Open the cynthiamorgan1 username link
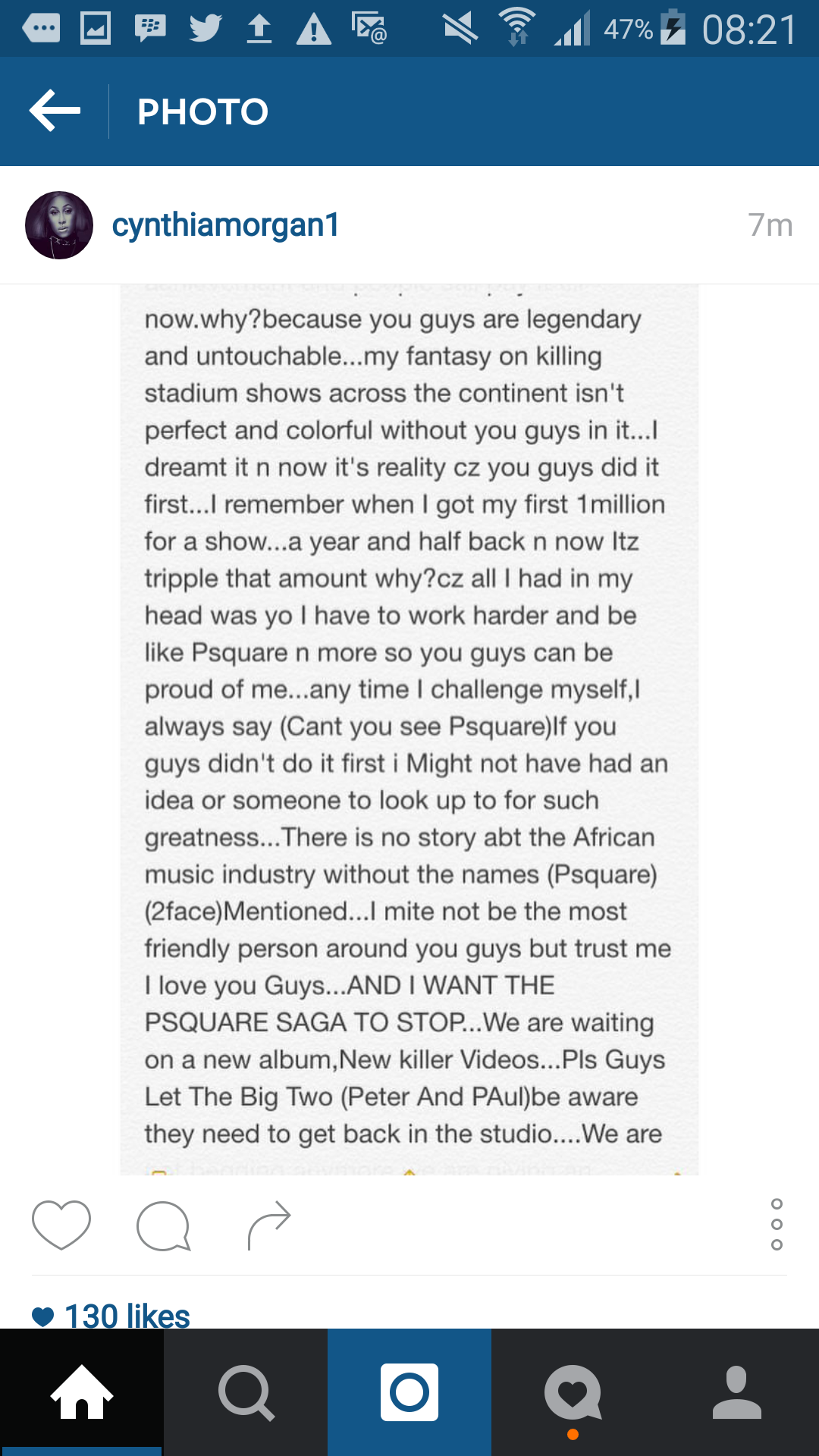This screenshot has height=1456, width=819. 225,225
